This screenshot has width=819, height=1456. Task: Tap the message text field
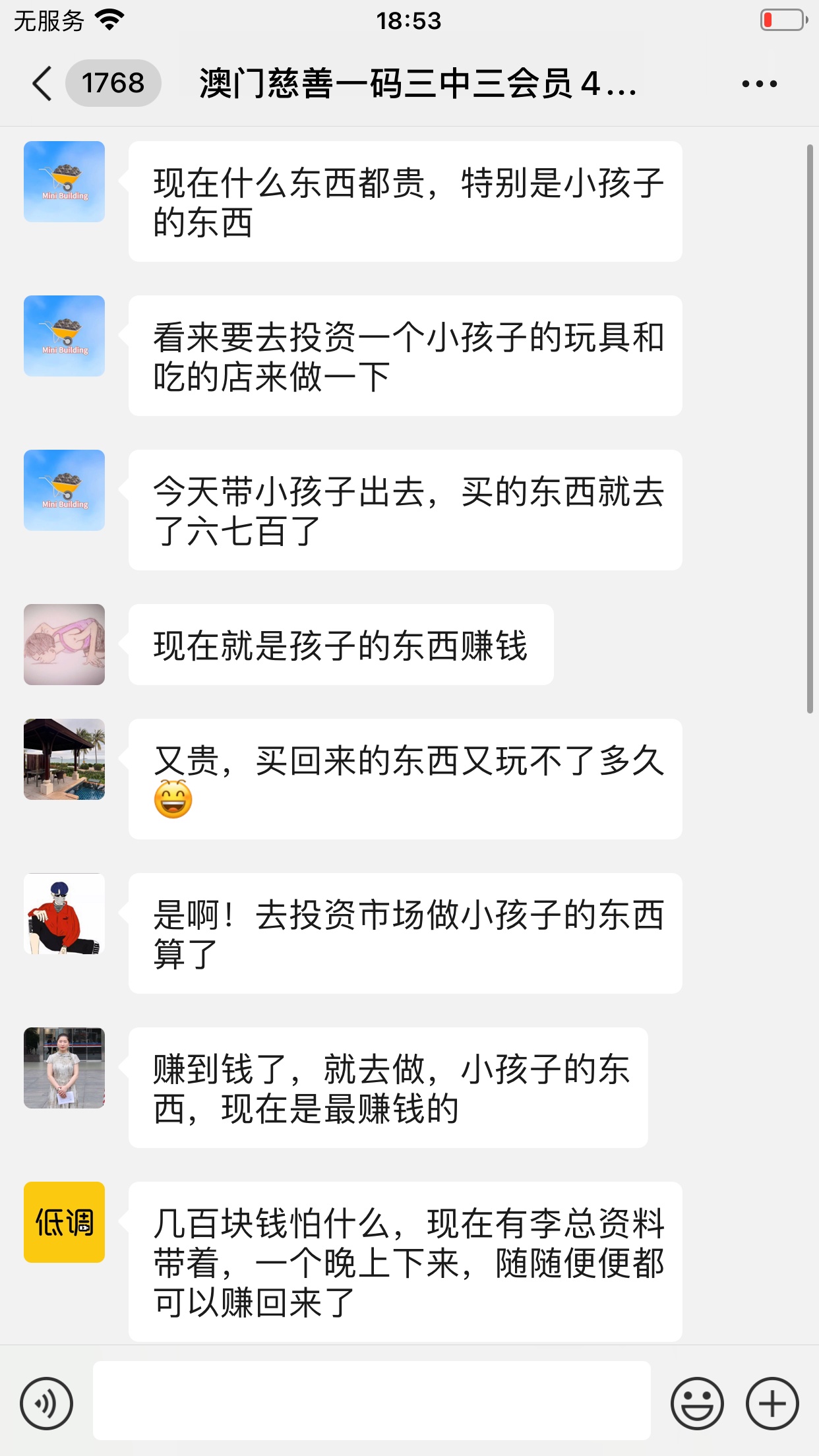(x=371, y=1400)
